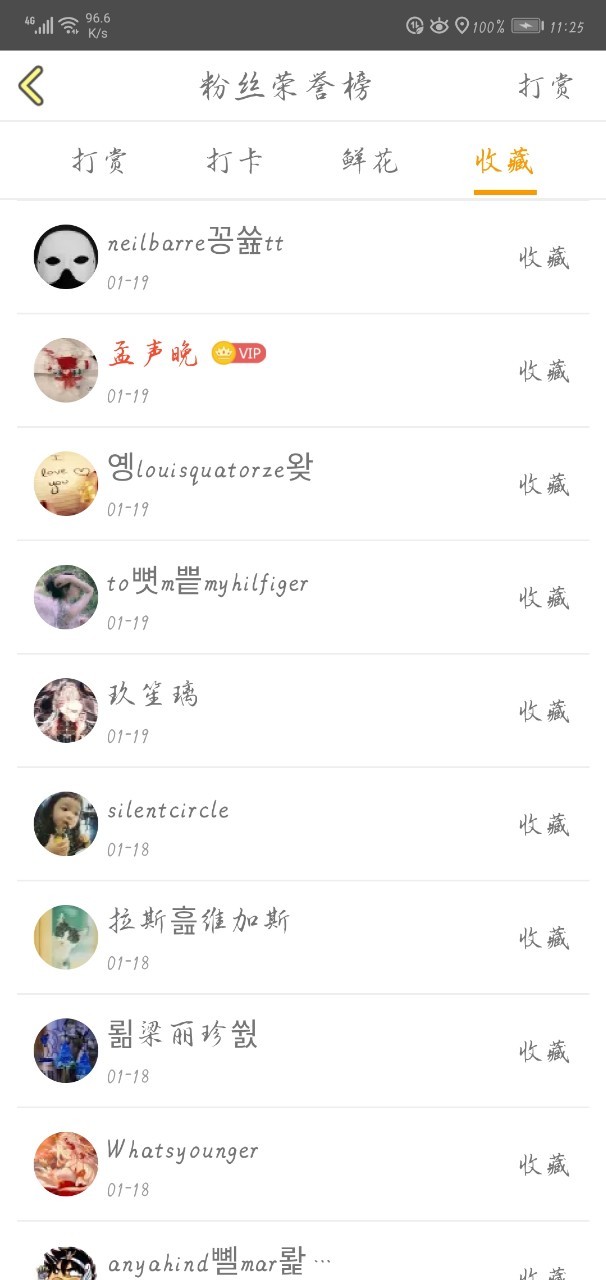Open the louisquatorze user row

[x=302, y=484]
